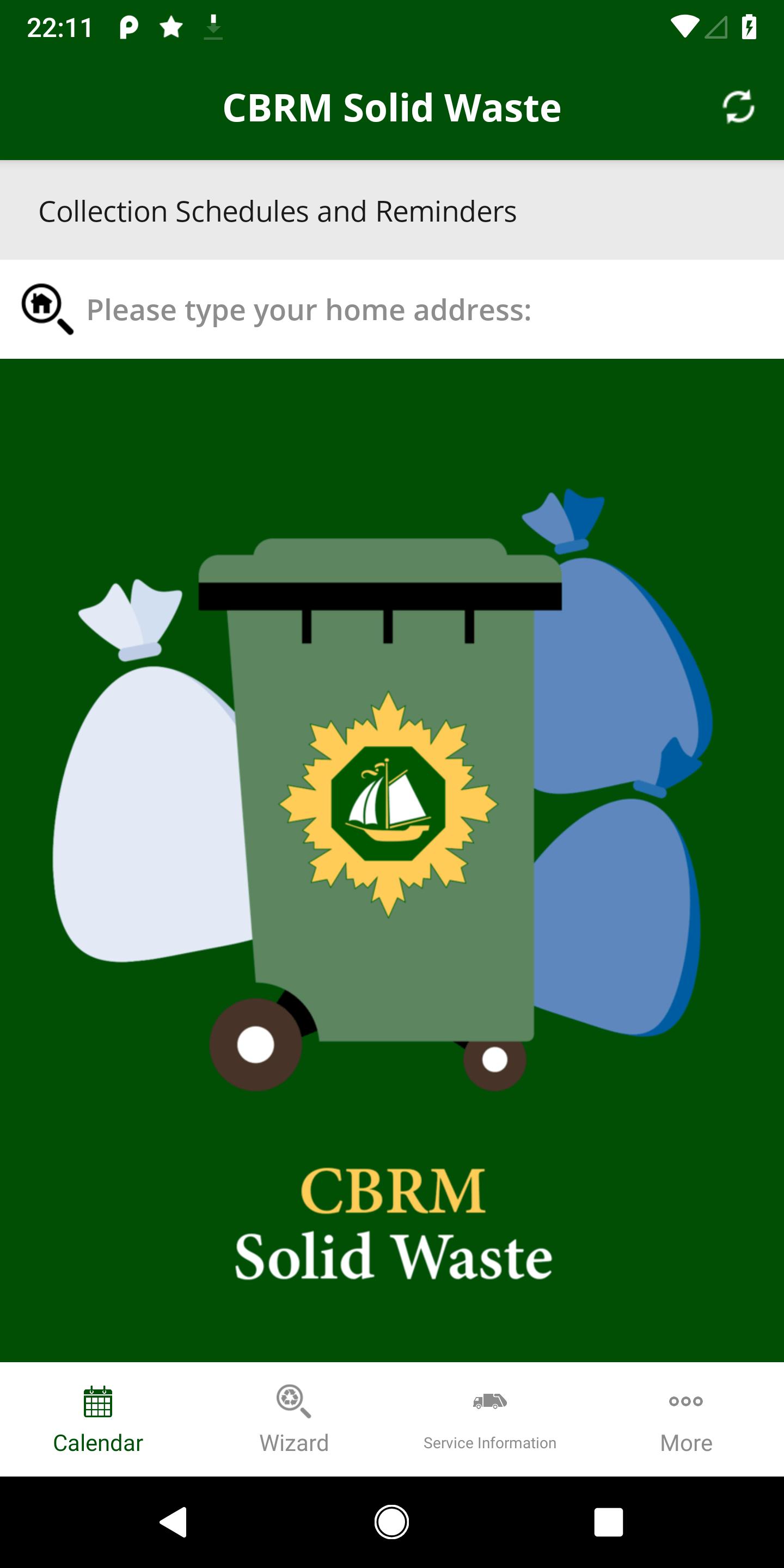The height and width of the screenshot is (1568, 784).
Task: Switch to the Wizard tab
Action: click(x=294, y=1420)
